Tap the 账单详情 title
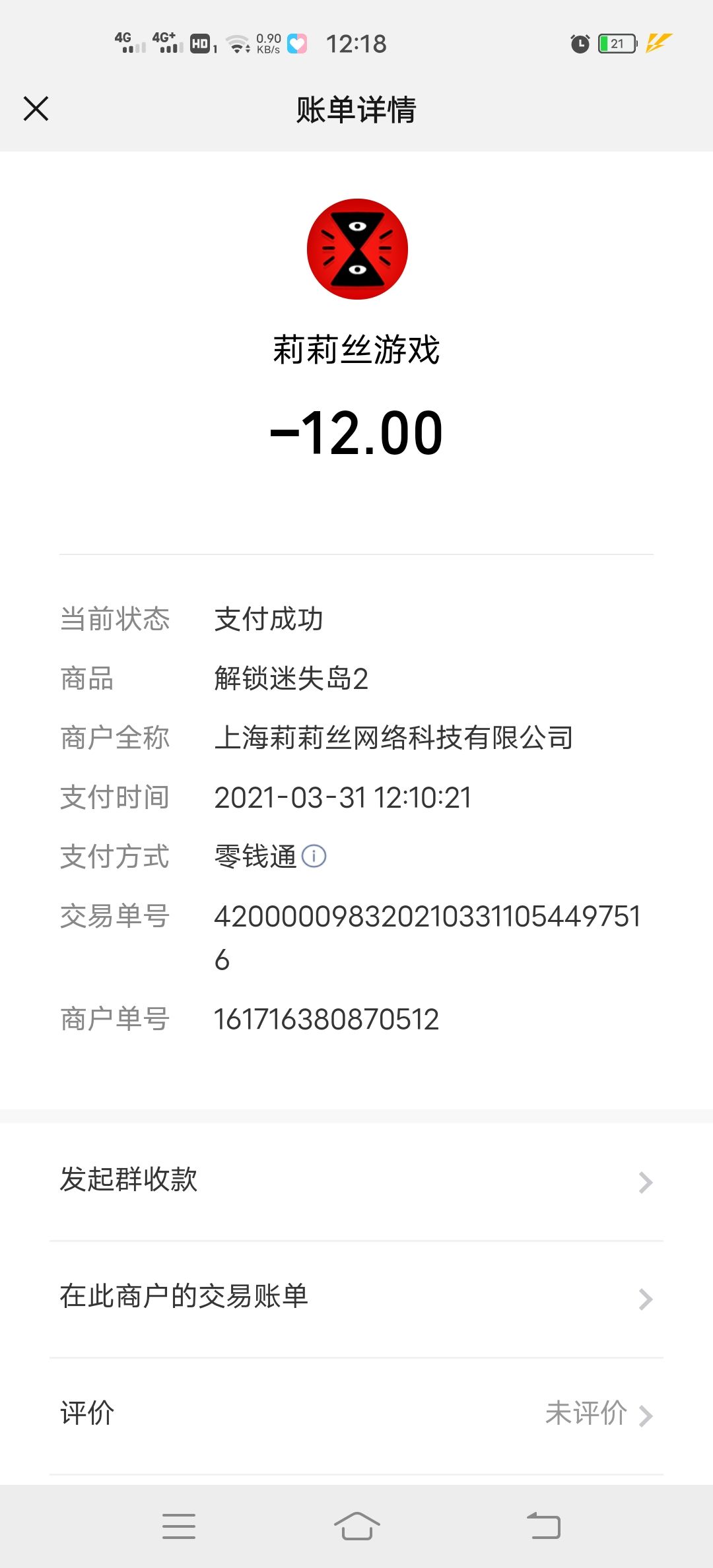Viewport: 713px width, 1568px height. coord(356,111)
